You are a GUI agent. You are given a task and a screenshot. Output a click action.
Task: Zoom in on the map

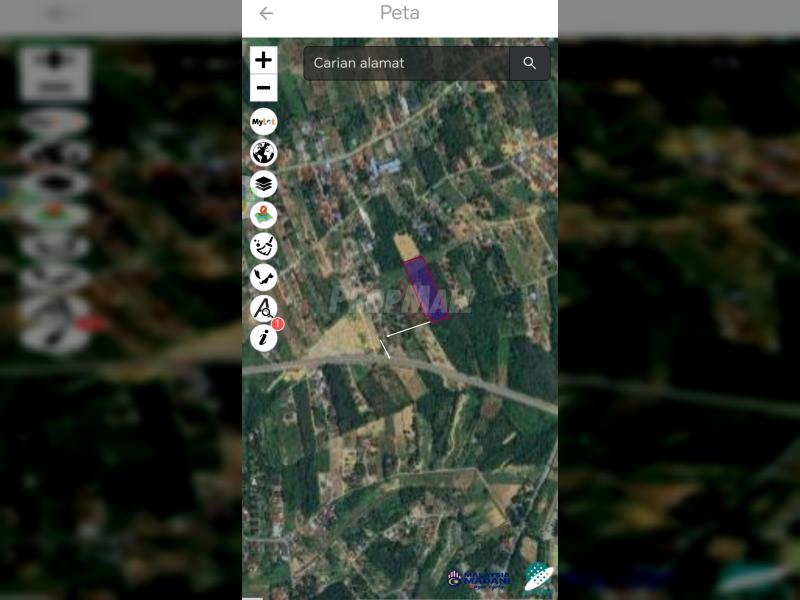click(x=263, y=60)
